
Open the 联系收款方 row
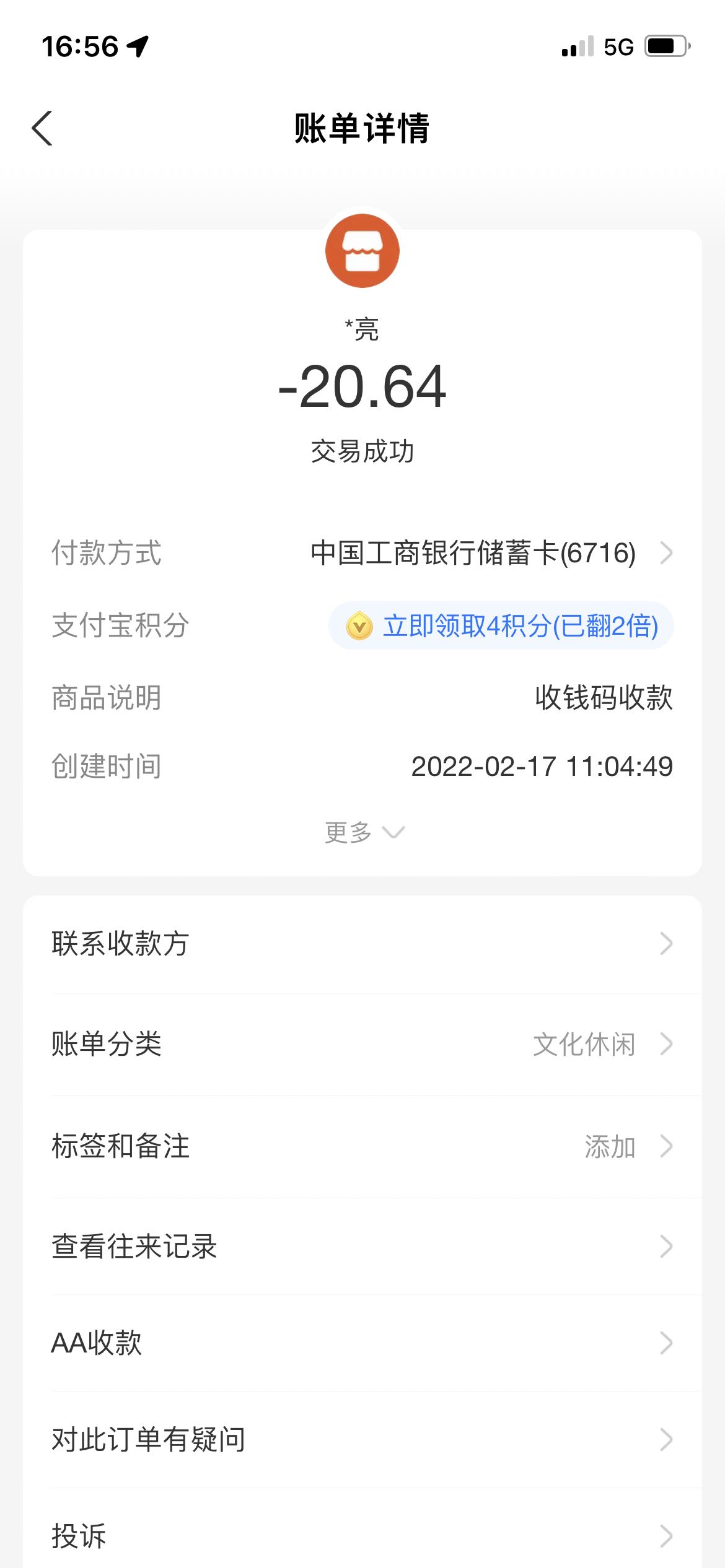click(x=362, y=944)
